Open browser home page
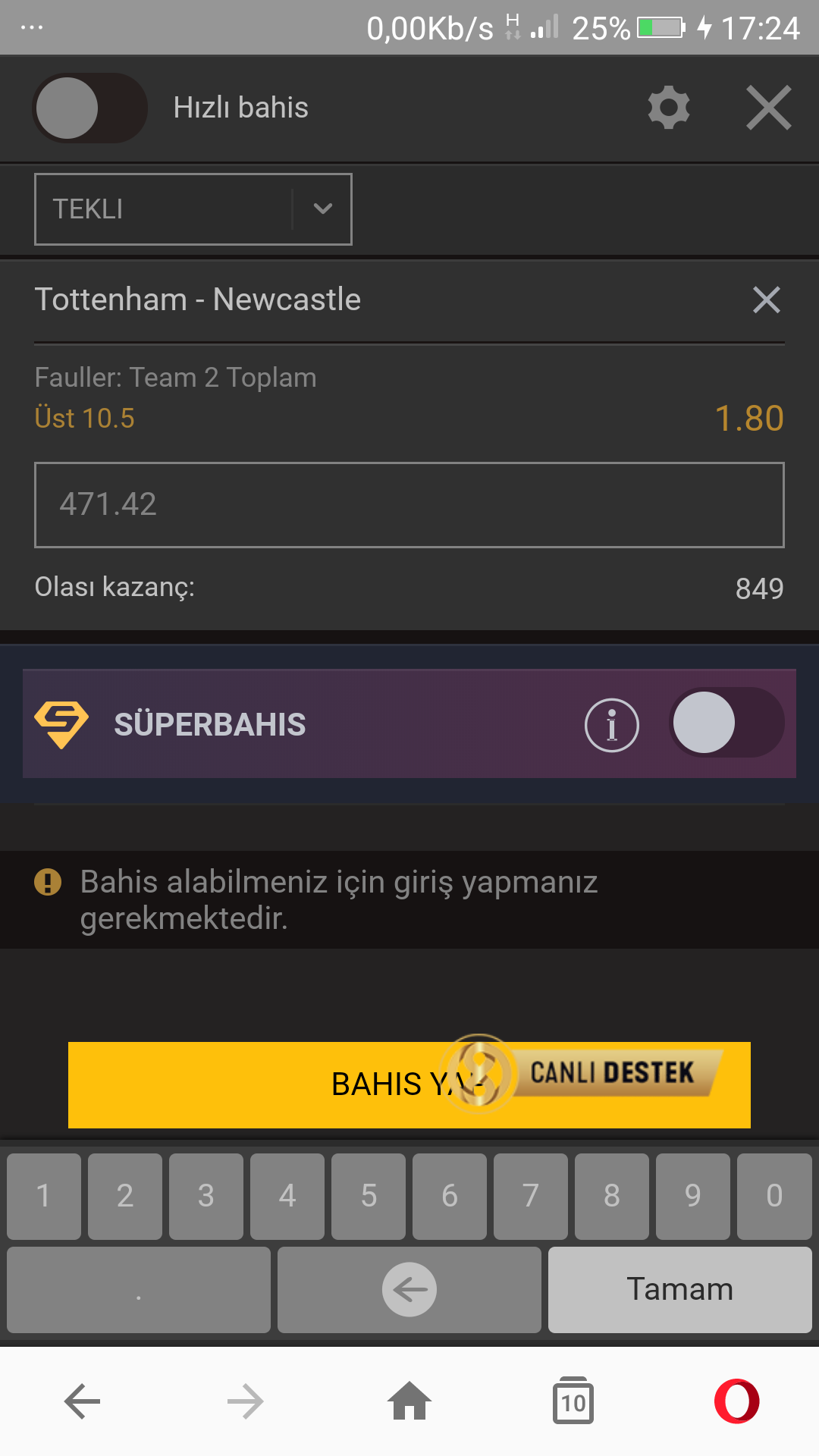819x1456 pixels. coord(409,1401)
